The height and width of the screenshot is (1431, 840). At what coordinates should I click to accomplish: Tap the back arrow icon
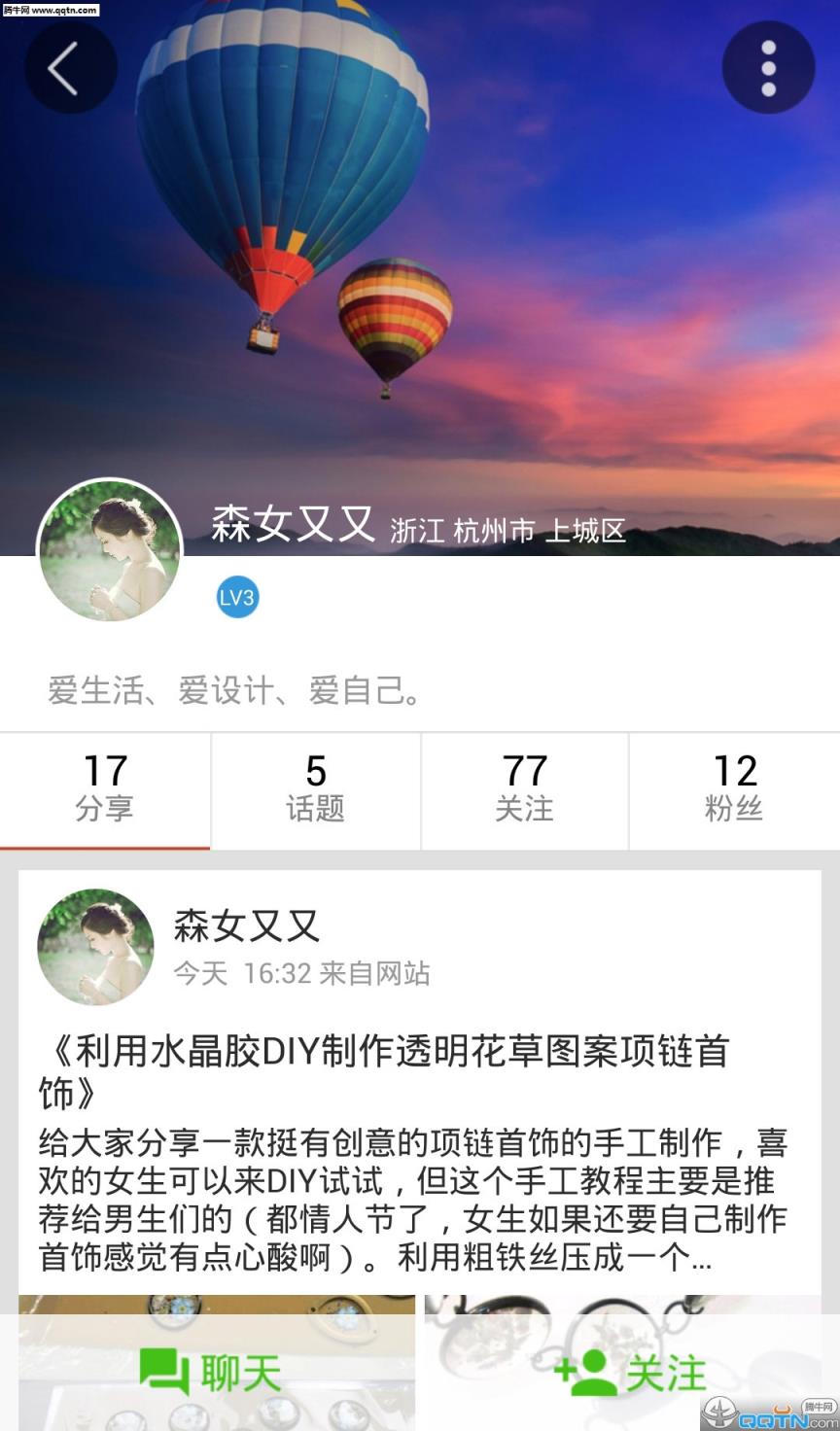(x=70, y=68)
